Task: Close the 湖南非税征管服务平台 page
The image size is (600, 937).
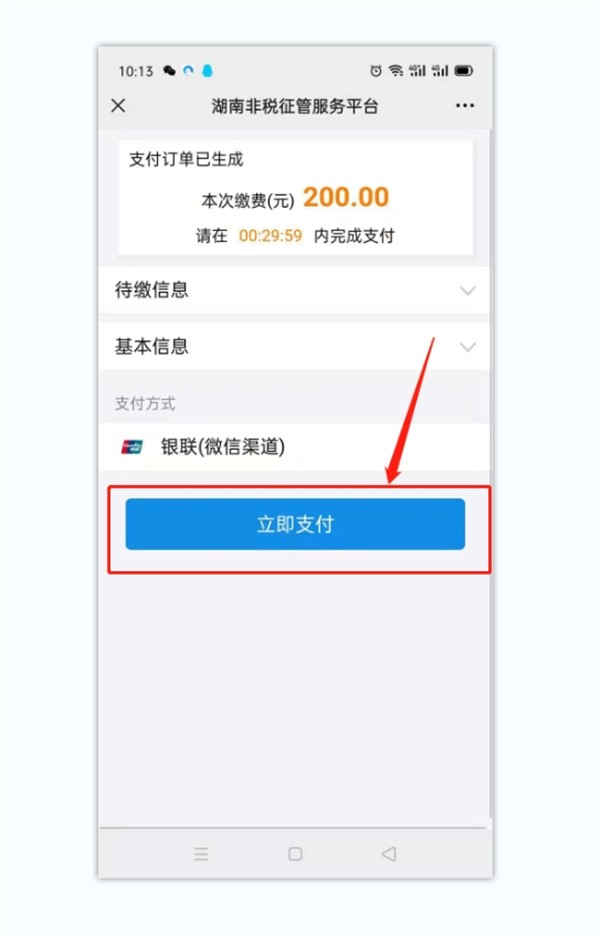Action: click(118, 106)
